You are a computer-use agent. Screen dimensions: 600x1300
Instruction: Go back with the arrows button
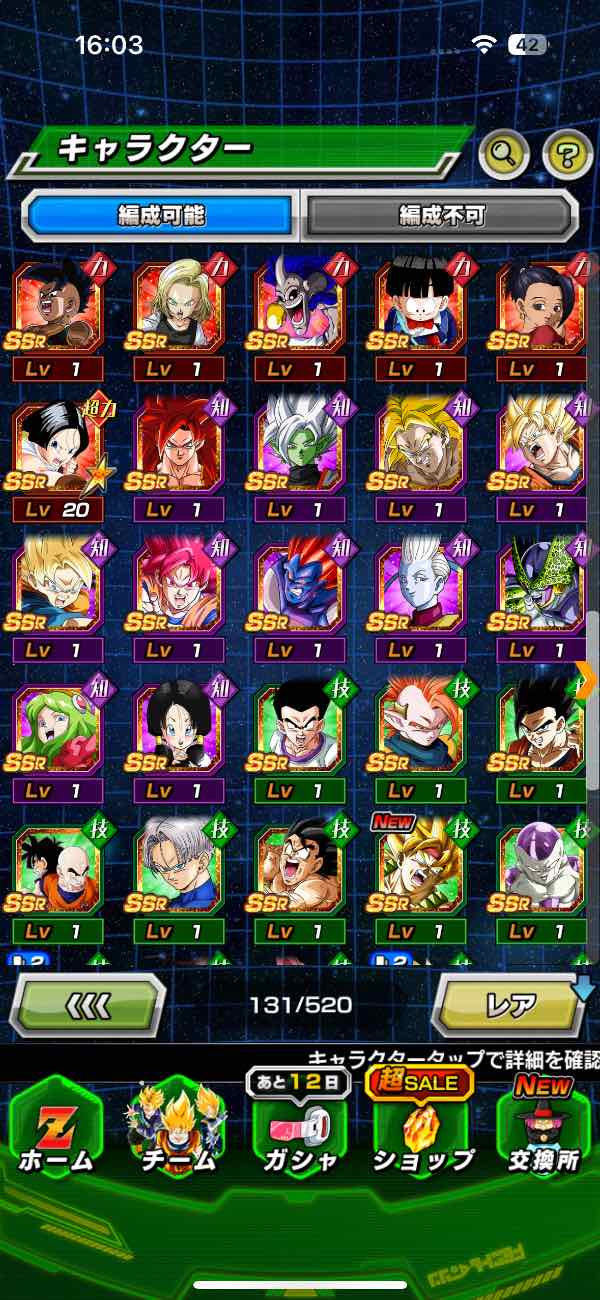pos(88,1004)
